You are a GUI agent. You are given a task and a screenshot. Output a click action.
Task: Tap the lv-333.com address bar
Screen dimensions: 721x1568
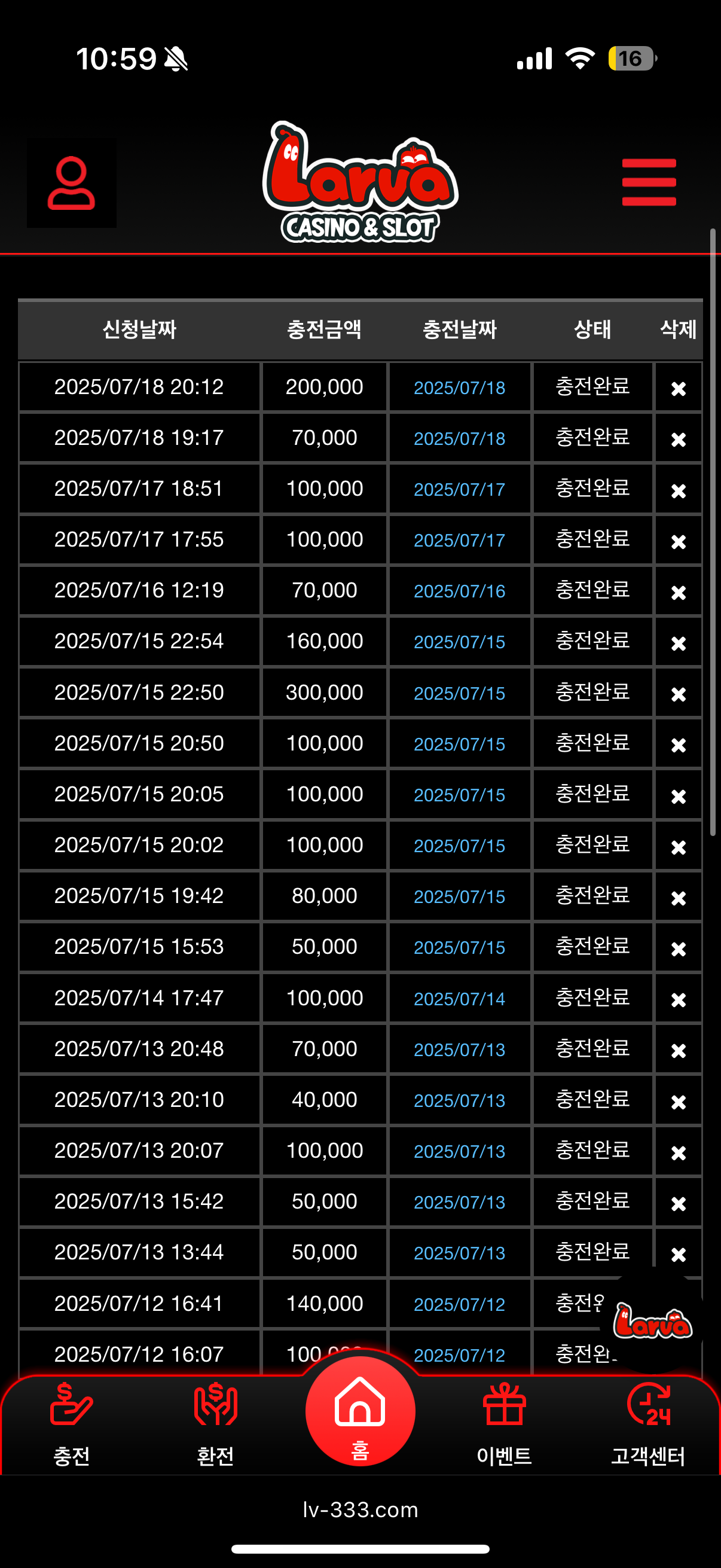(x=360, y=1509)
